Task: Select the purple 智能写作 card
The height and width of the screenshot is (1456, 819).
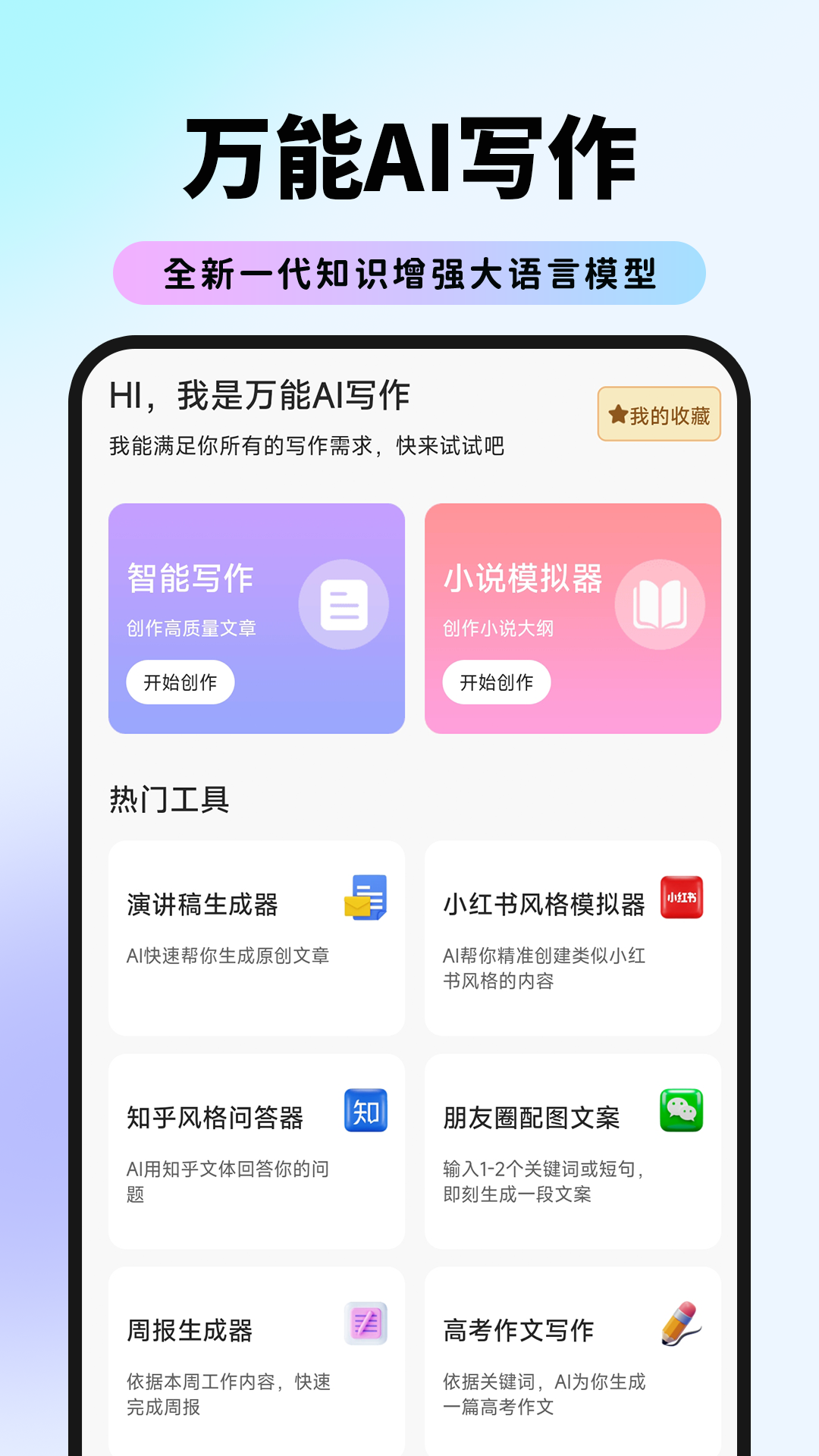Action: [x=256, y=617]
